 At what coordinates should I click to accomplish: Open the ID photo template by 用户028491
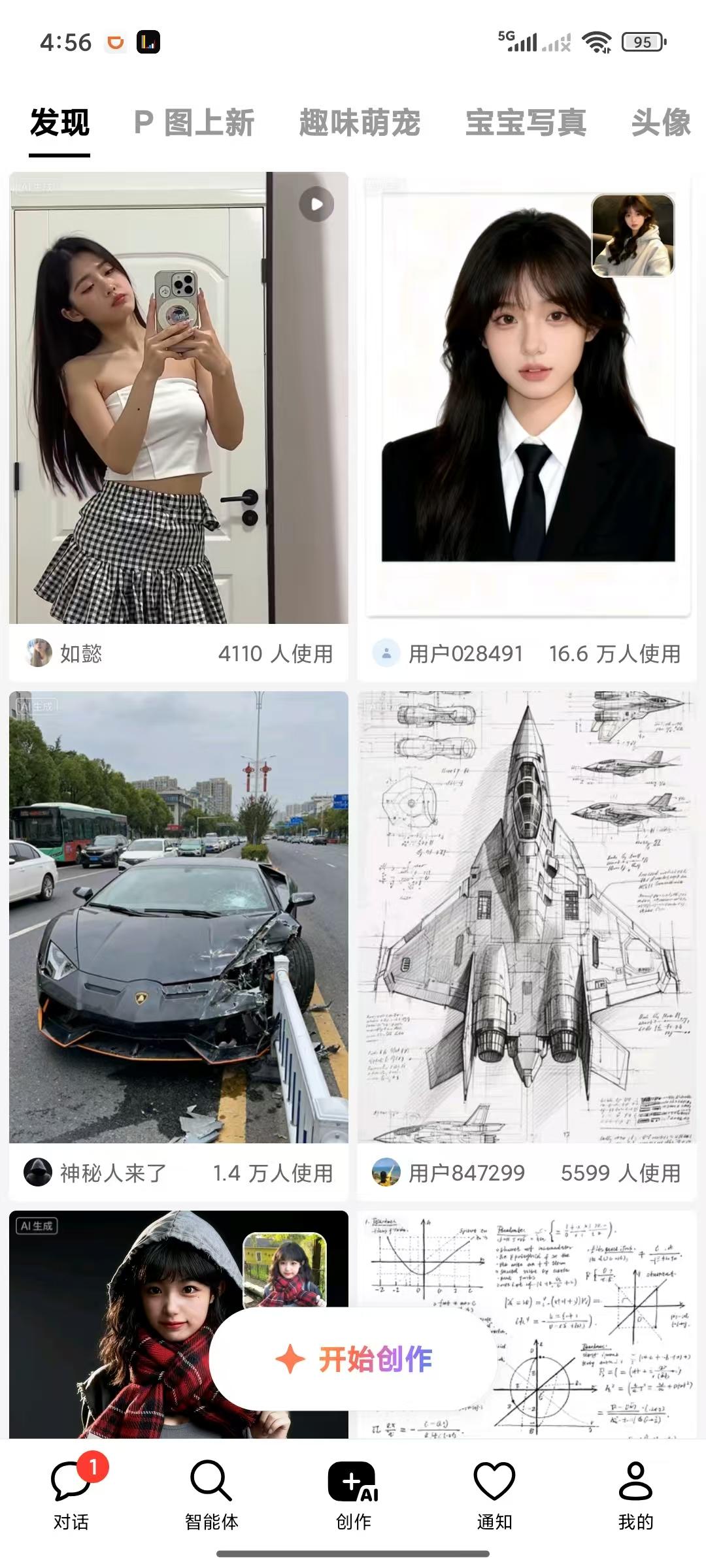(527, 397)
